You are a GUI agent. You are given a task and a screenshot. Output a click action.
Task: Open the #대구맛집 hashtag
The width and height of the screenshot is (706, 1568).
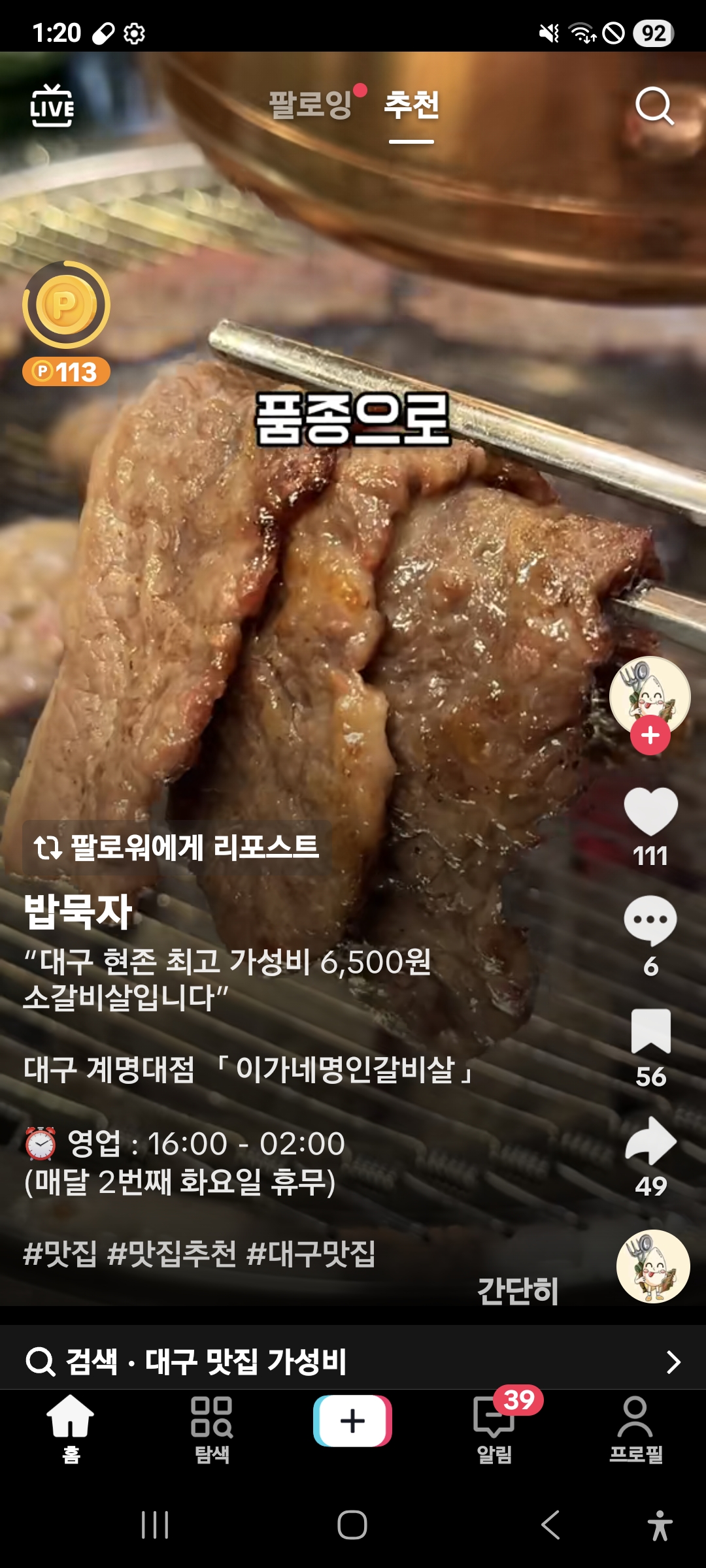point(311,1253)
